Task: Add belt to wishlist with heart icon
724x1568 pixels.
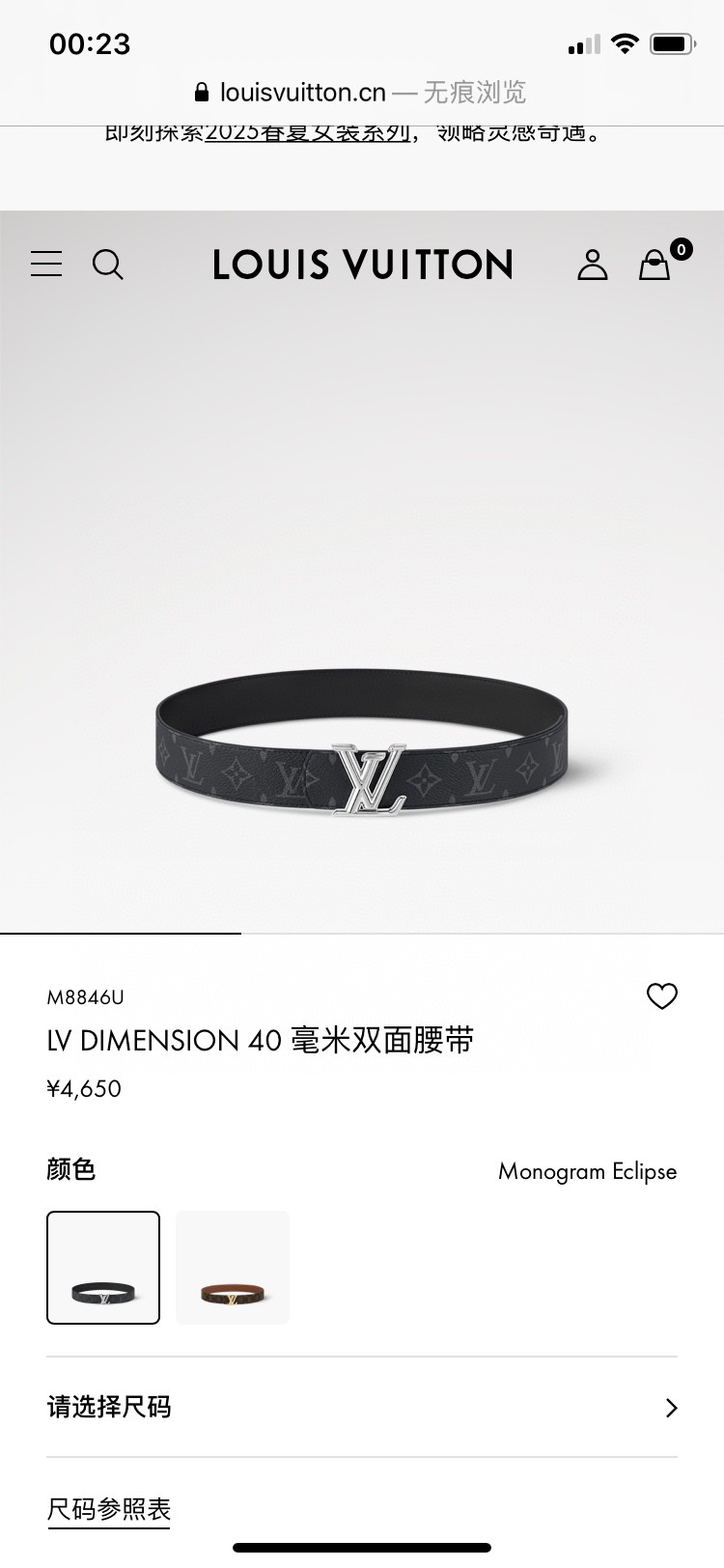Action: (661, 996)
